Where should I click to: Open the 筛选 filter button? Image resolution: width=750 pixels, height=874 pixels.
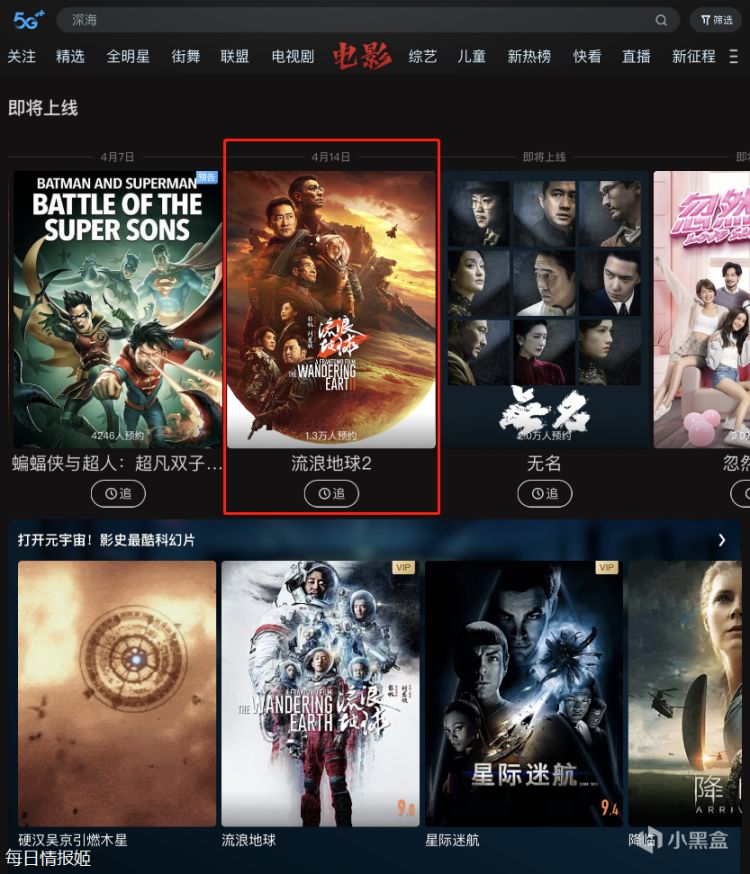tap(716, 20)
